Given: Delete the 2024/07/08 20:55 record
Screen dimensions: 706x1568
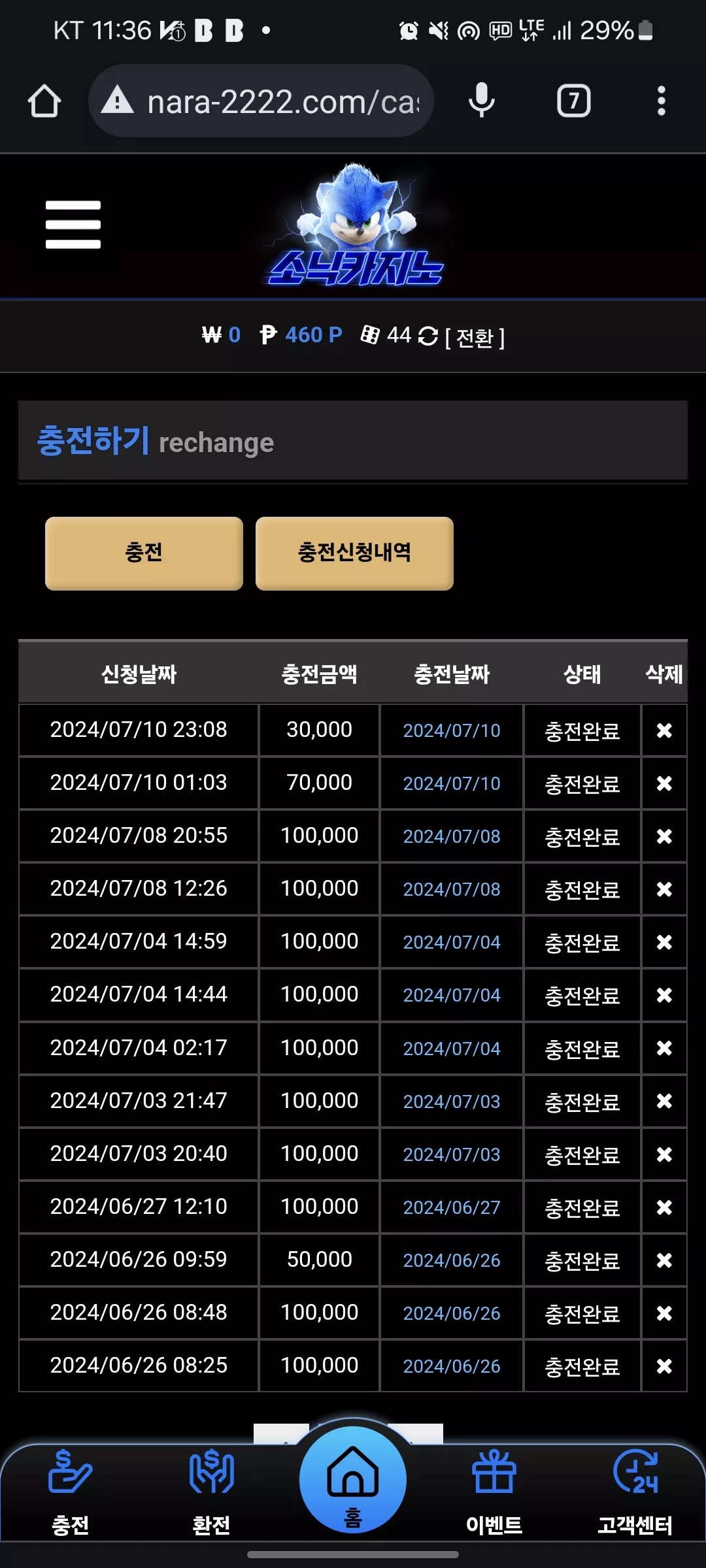Looking at the screenshot, I should [x=664, y=836].
